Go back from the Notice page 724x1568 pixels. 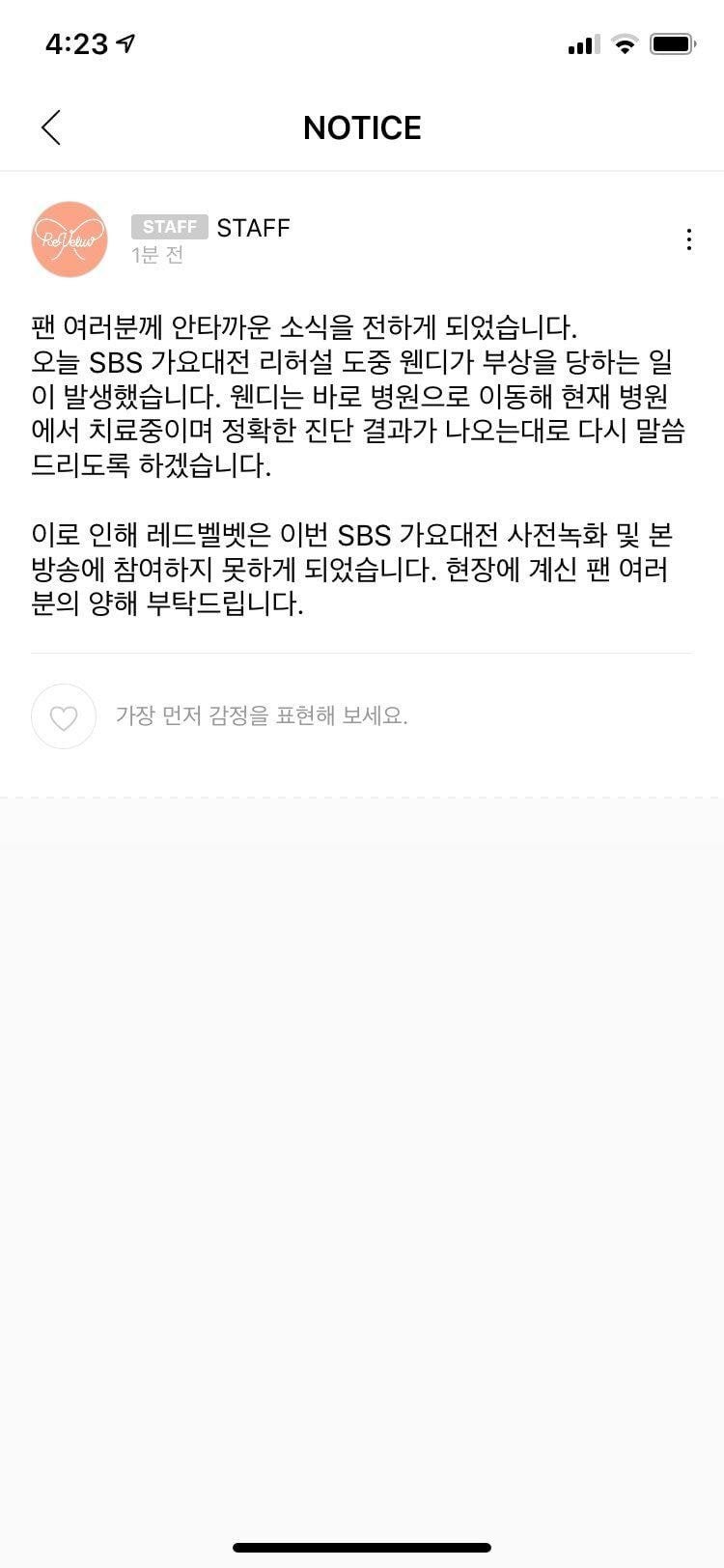(52, 127)
